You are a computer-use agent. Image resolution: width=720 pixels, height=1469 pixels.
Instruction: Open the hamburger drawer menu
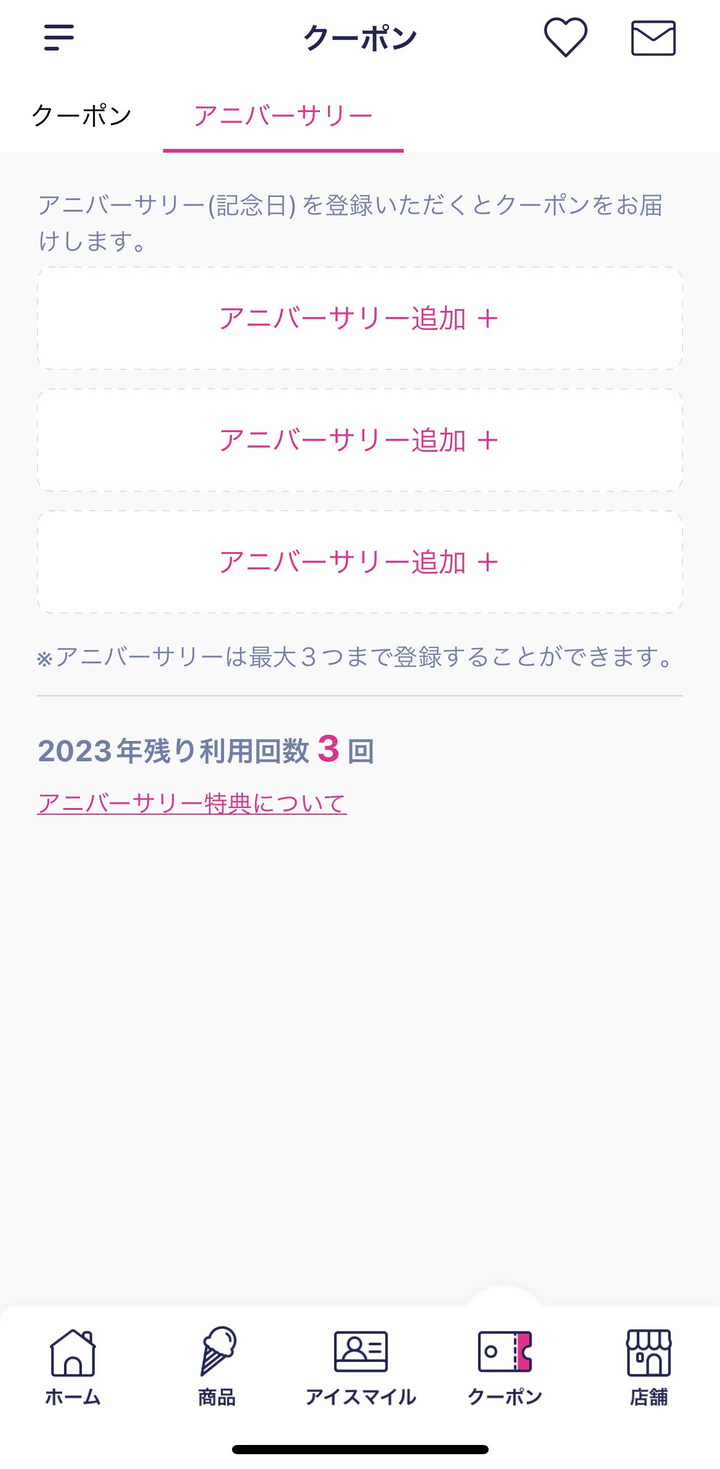[59, 38]
